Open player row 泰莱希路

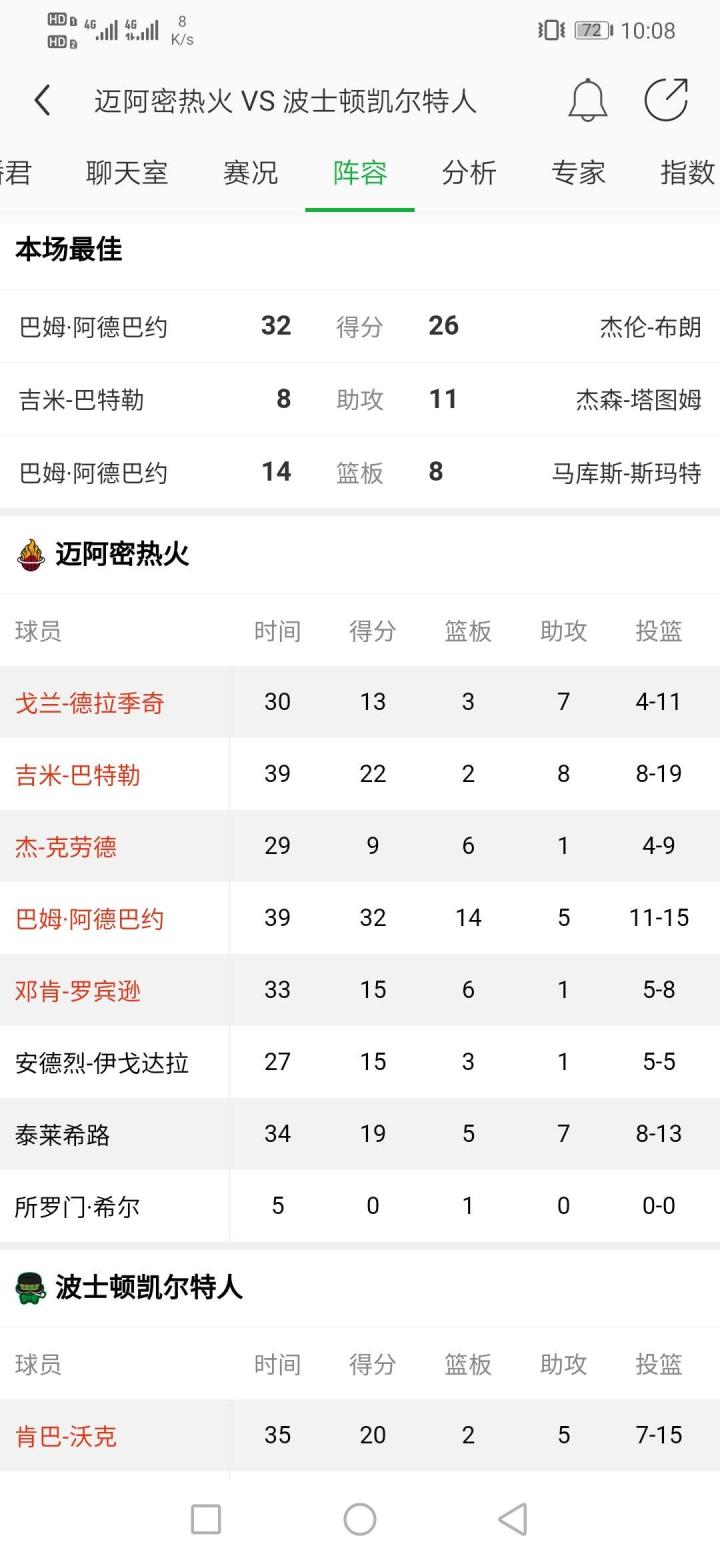point(360,1134)
